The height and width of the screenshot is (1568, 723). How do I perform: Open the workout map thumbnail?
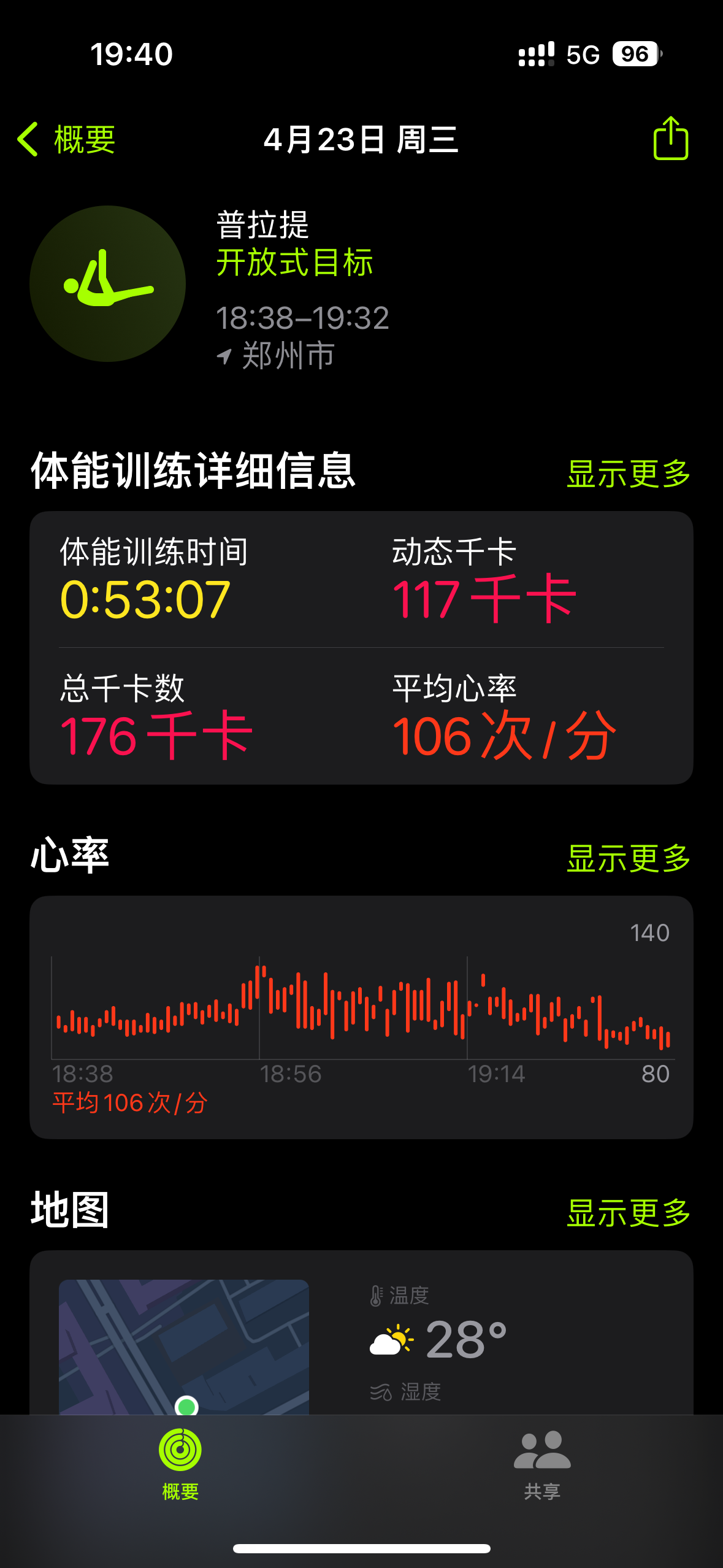(184, 1347)
